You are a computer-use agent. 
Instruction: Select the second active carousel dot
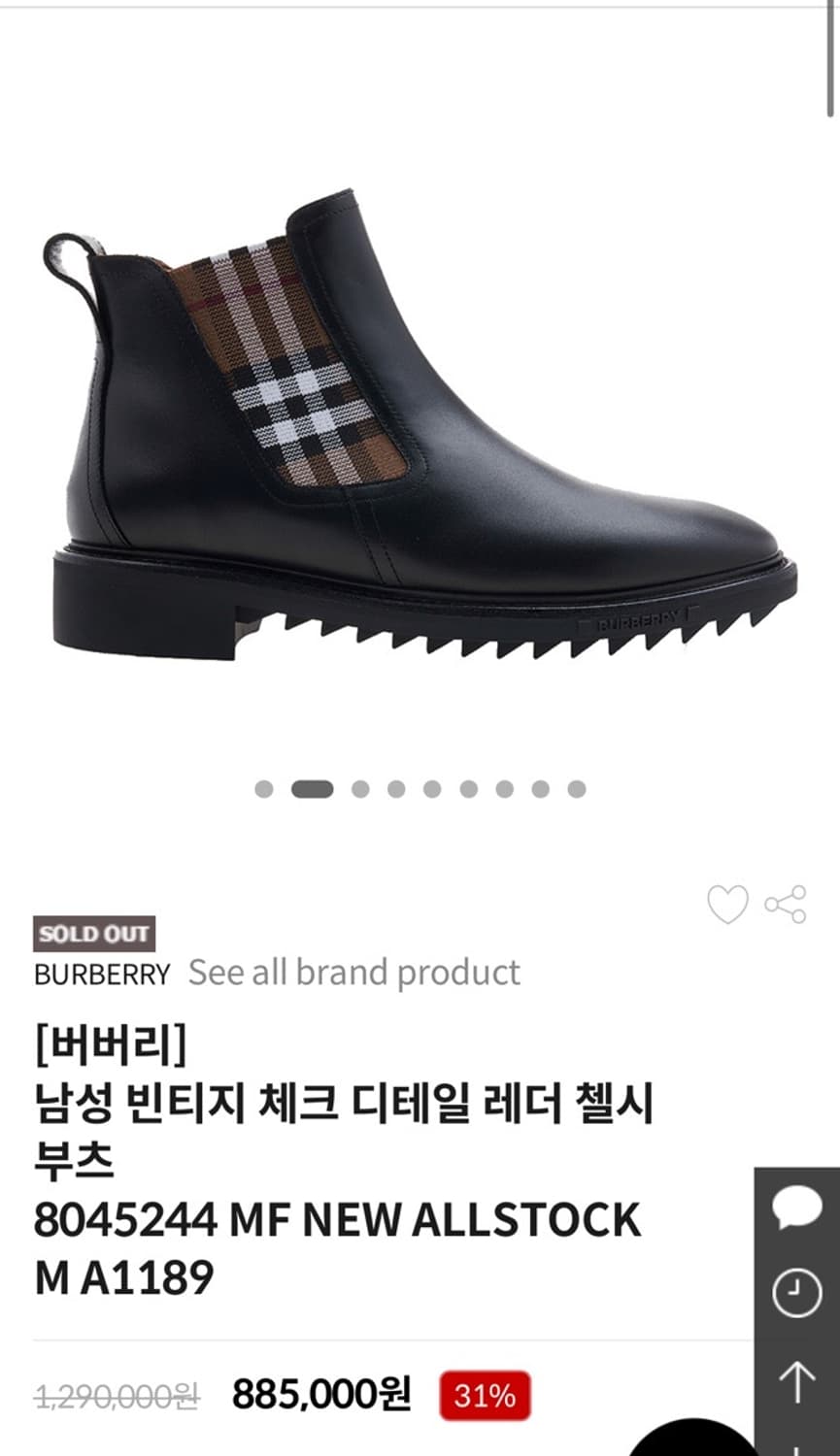pyautogui.click(x=311, y=788)
